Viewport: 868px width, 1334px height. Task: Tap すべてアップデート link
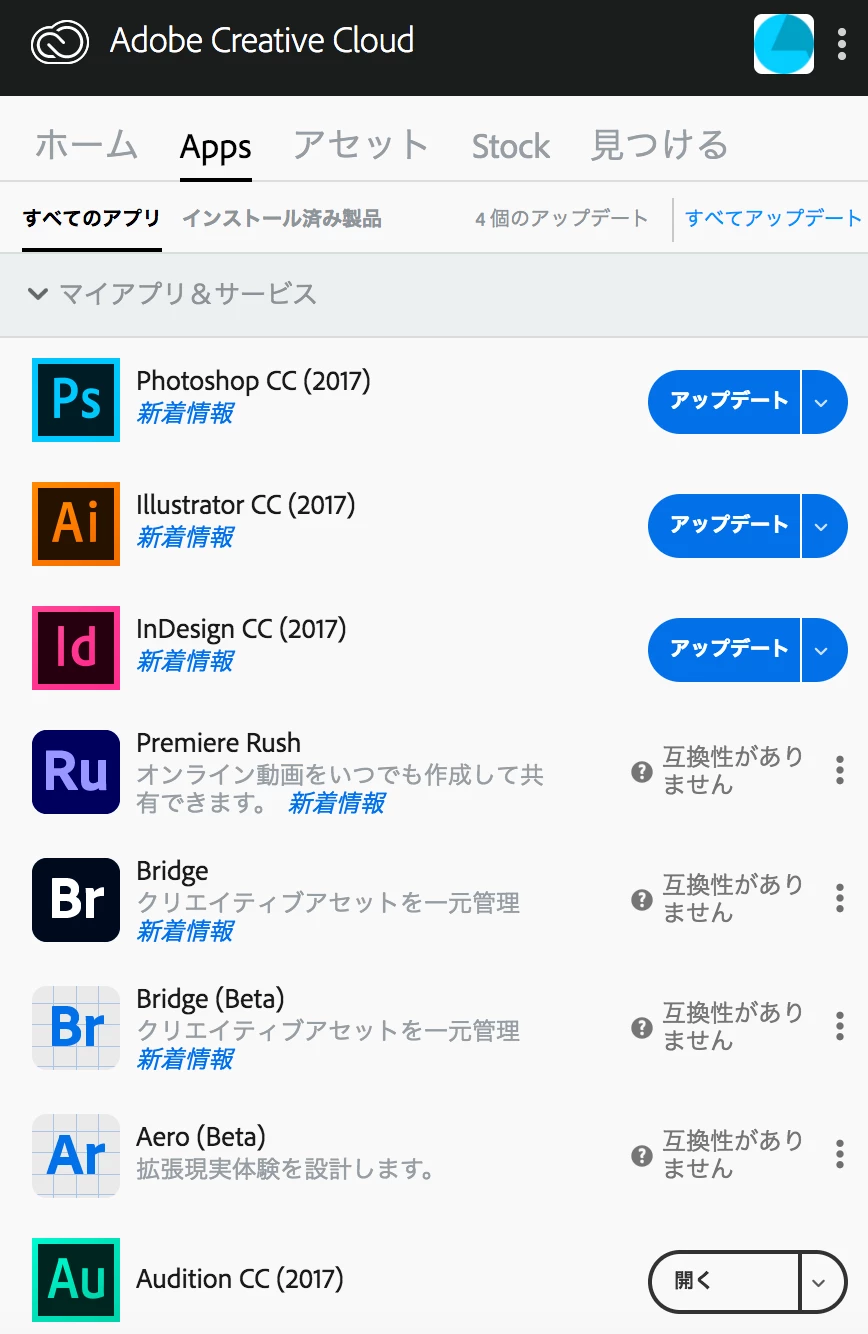pyautogui.click(x=773, y=218)
